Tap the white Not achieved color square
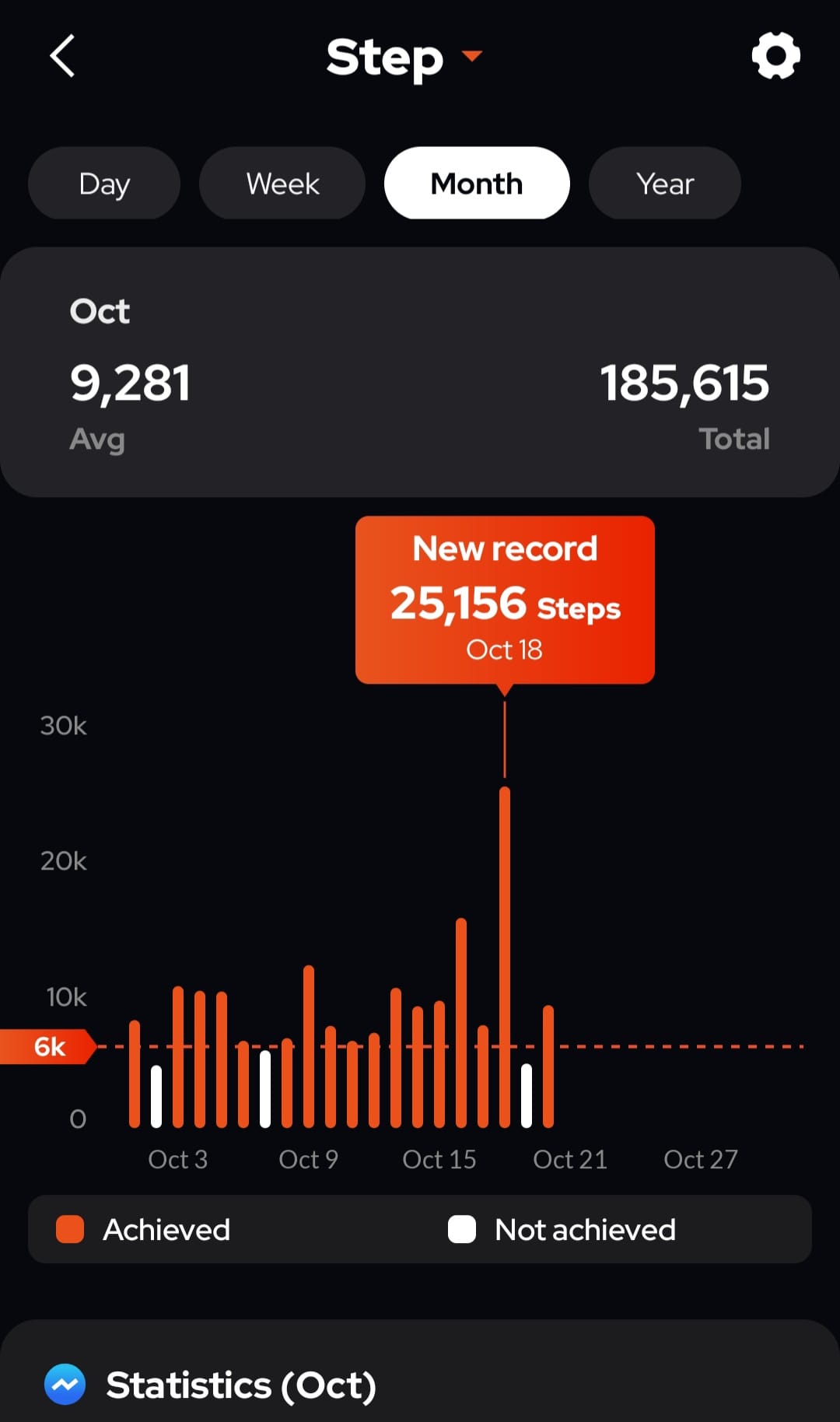The width and height of the screenshot is (840, 1422). coord(464,1229)
